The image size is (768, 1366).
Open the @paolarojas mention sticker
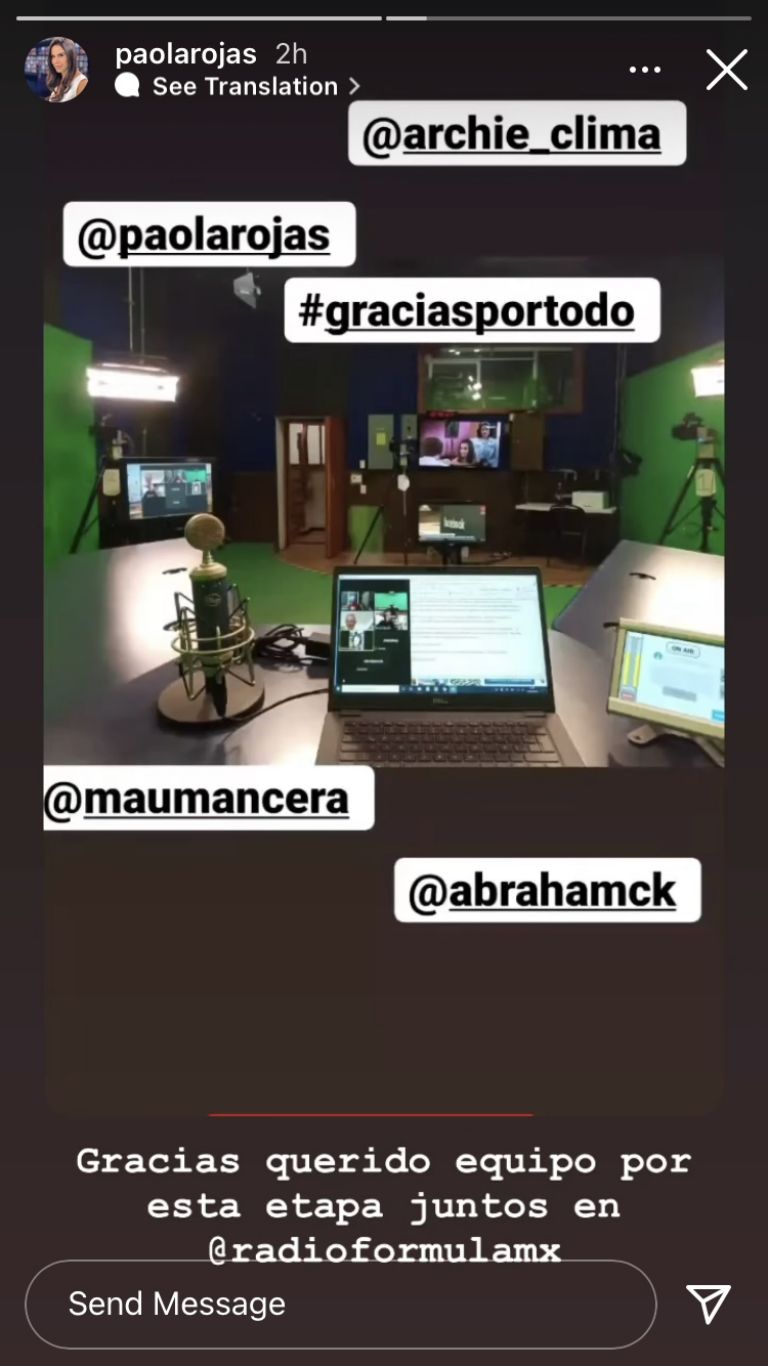pos(209,234)
